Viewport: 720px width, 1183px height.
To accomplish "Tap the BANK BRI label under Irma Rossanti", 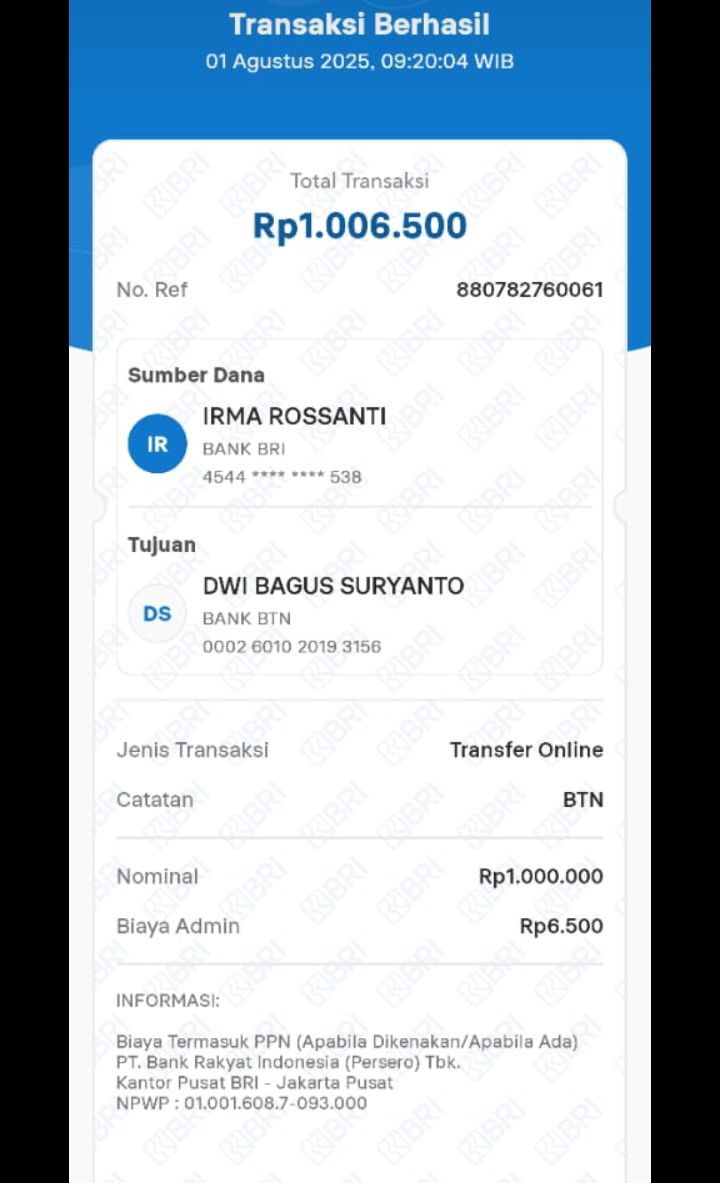I will [x=243, y=449].
